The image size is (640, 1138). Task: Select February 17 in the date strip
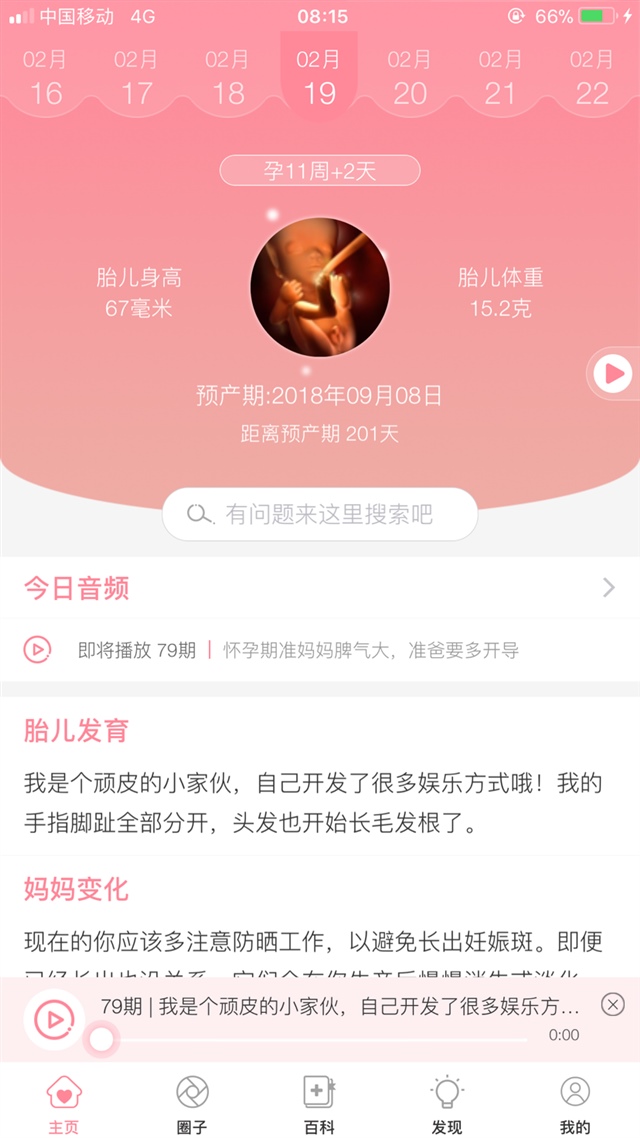(137, 78)
